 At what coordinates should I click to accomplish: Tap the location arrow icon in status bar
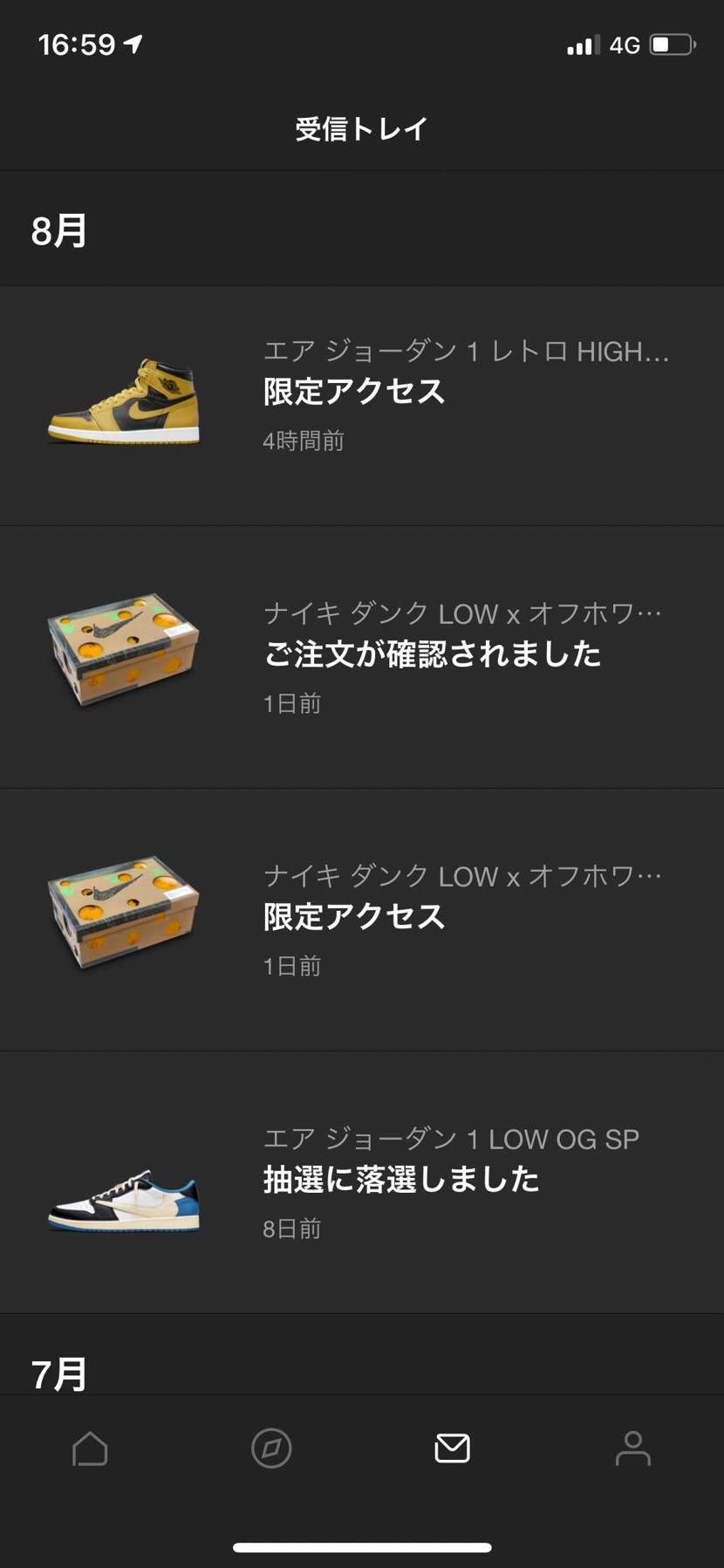pyautogui.click(x=131, y=42)
